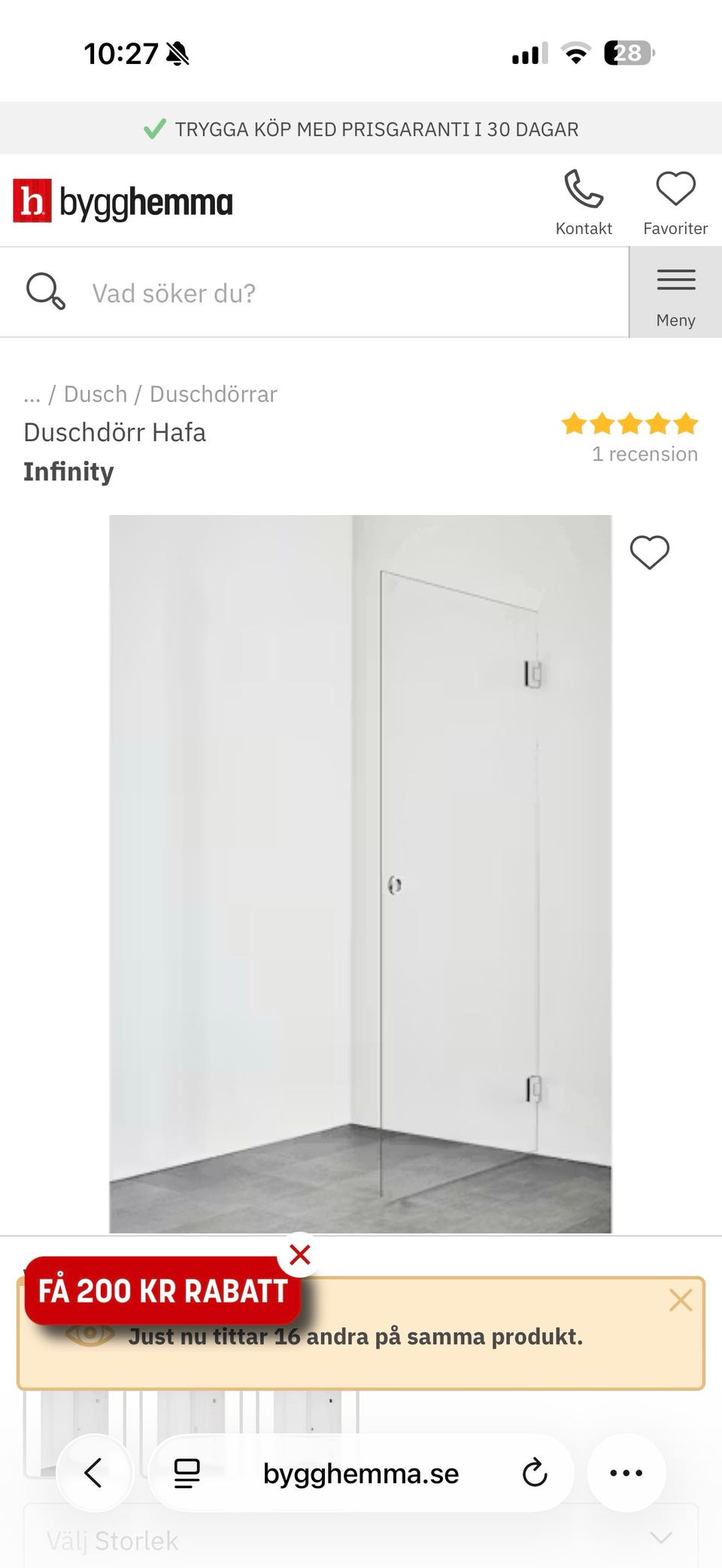Open the Meny hamburger

(675, 279)
